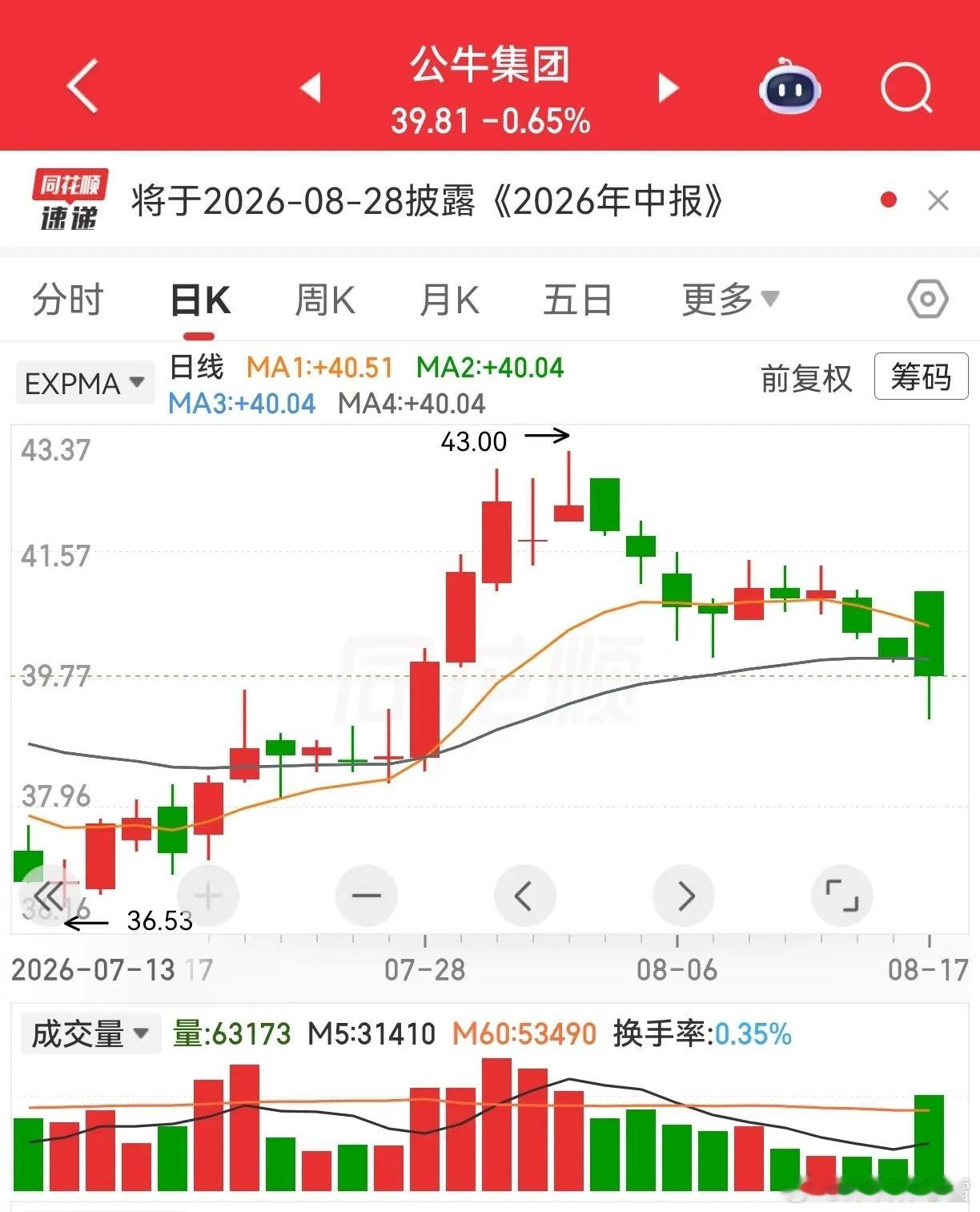The image size is (980, 1212).
Task: Expand the 更多 period dropdown
Action: [x=730, y=300]
